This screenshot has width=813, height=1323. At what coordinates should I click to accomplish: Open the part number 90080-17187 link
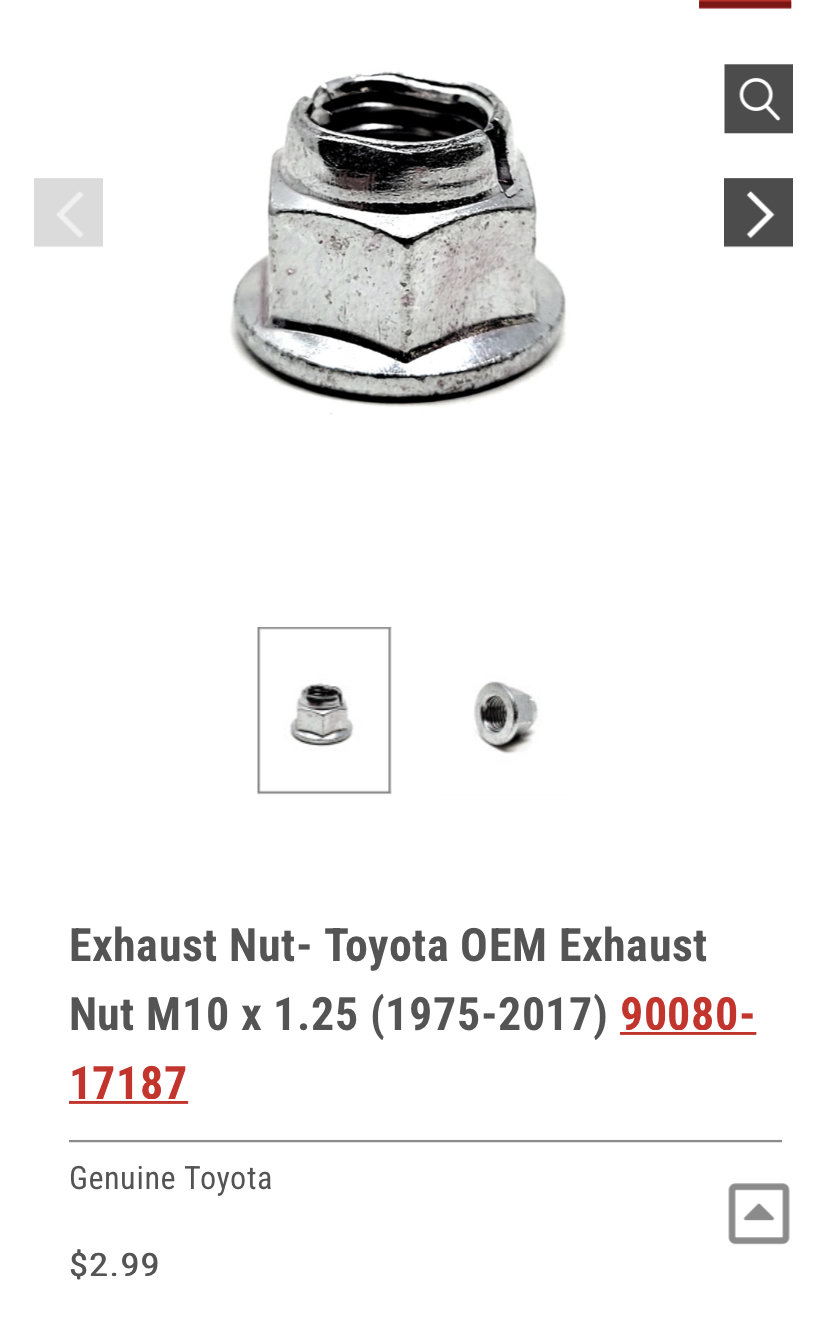pyautogui.click(x=686, y=1017)
